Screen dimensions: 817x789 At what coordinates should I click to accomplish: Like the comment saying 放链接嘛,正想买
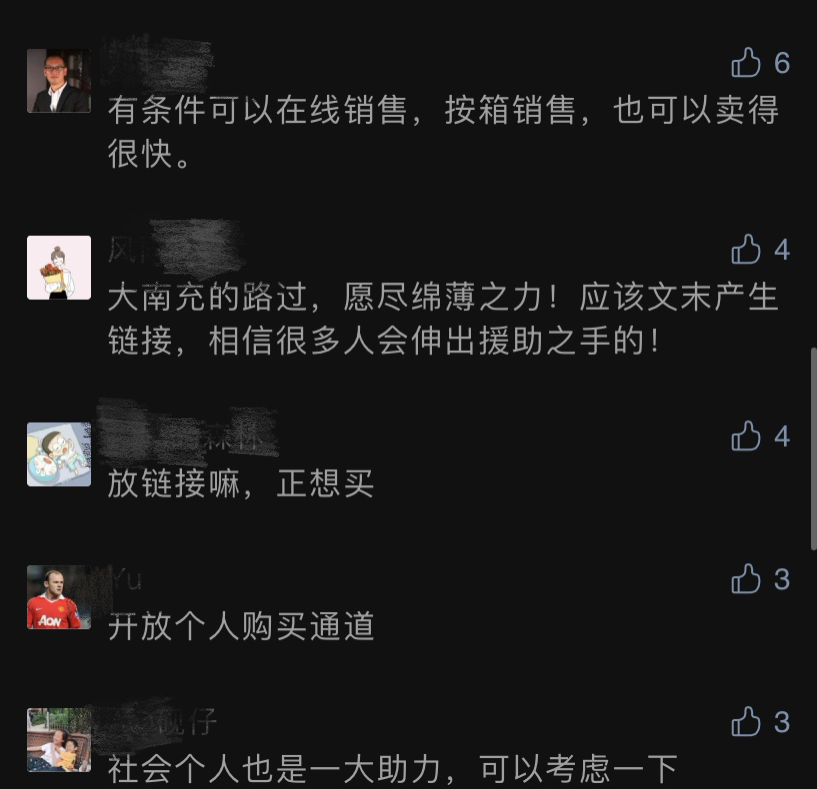tap(746, 436)
